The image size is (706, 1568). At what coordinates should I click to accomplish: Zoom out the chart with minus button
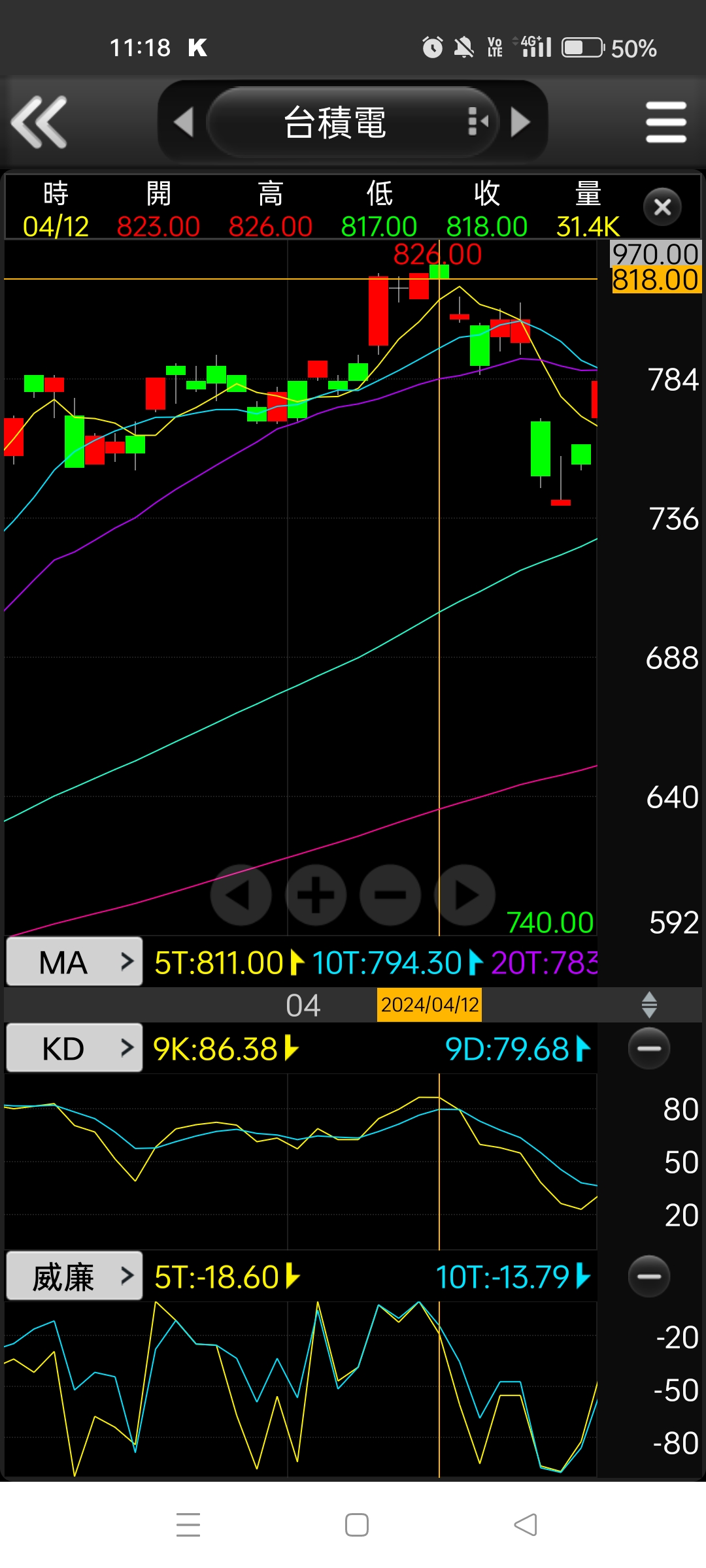coord(390,895)
